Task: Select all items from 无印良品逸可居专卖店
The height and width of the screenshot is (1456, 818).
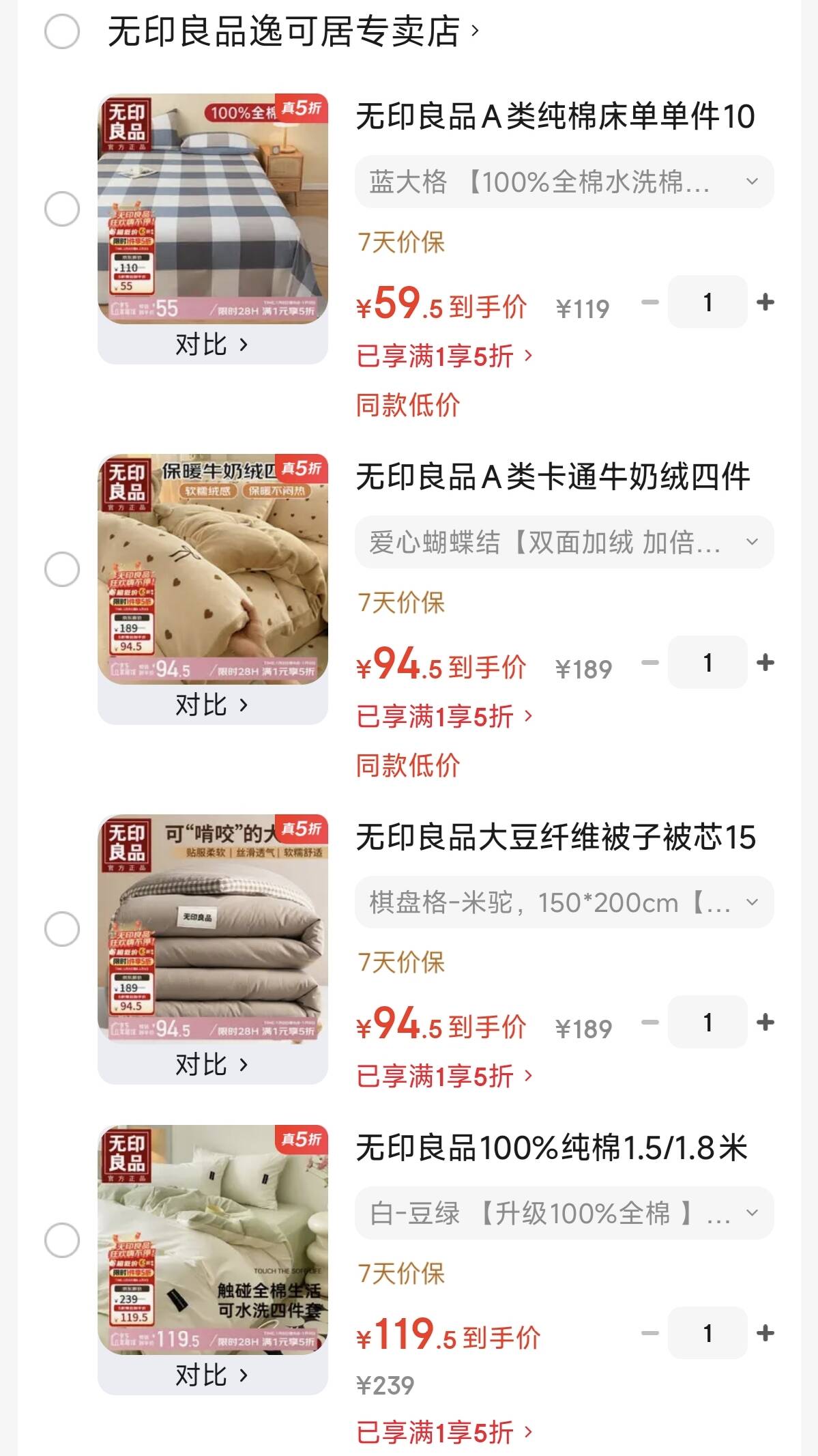Action: 62,32
